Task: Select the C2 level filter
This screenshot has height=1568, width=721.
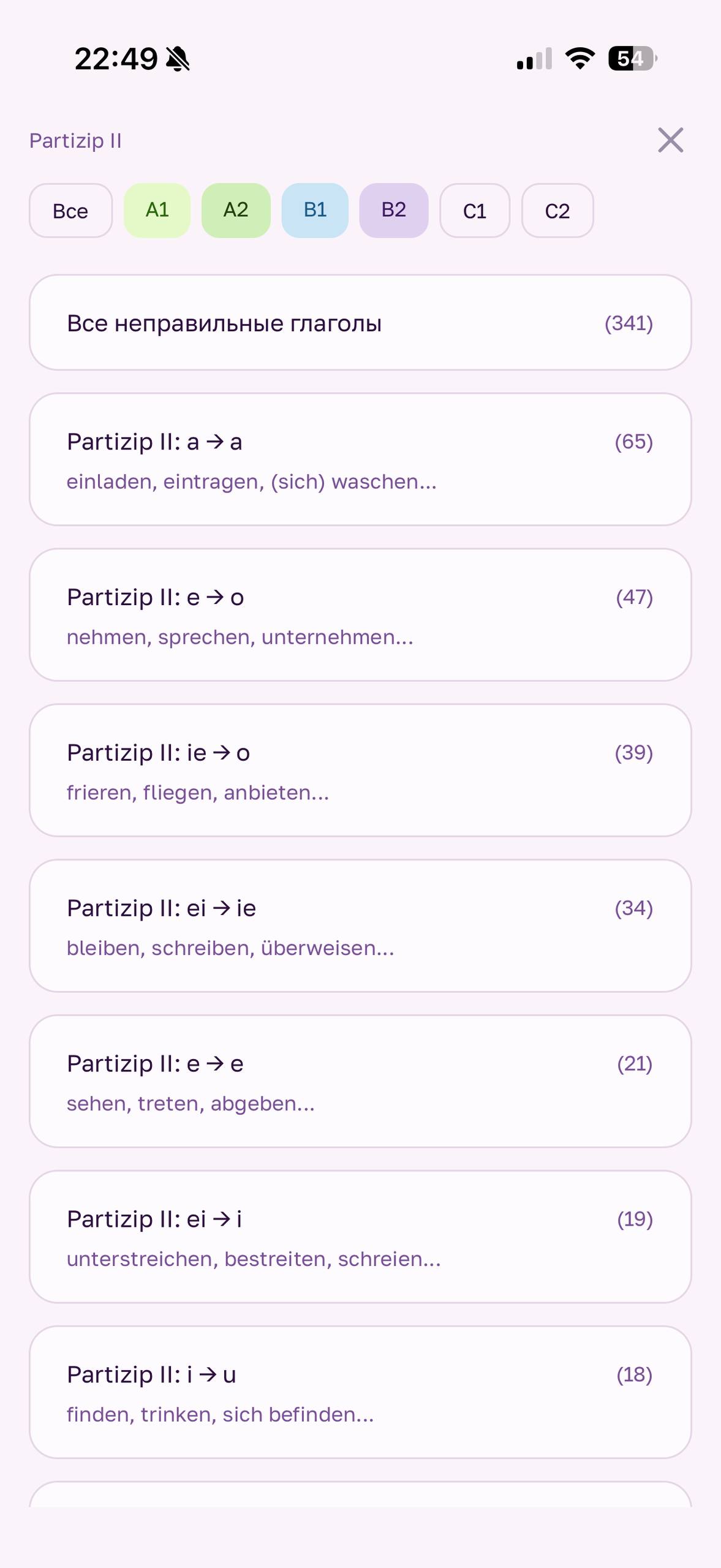Action: [x=557, y=211]
